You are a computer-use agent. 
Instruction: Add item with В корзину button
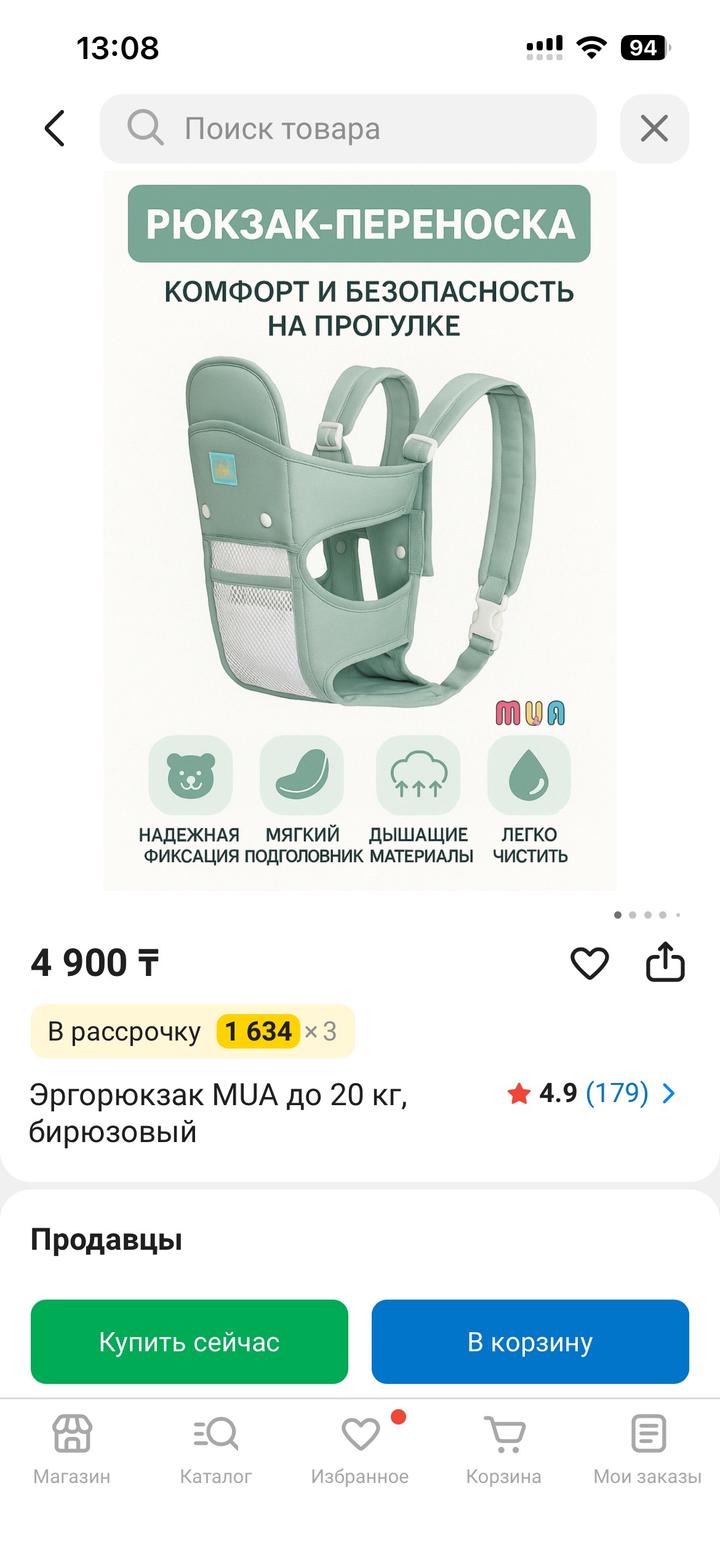coord(530,1341)
